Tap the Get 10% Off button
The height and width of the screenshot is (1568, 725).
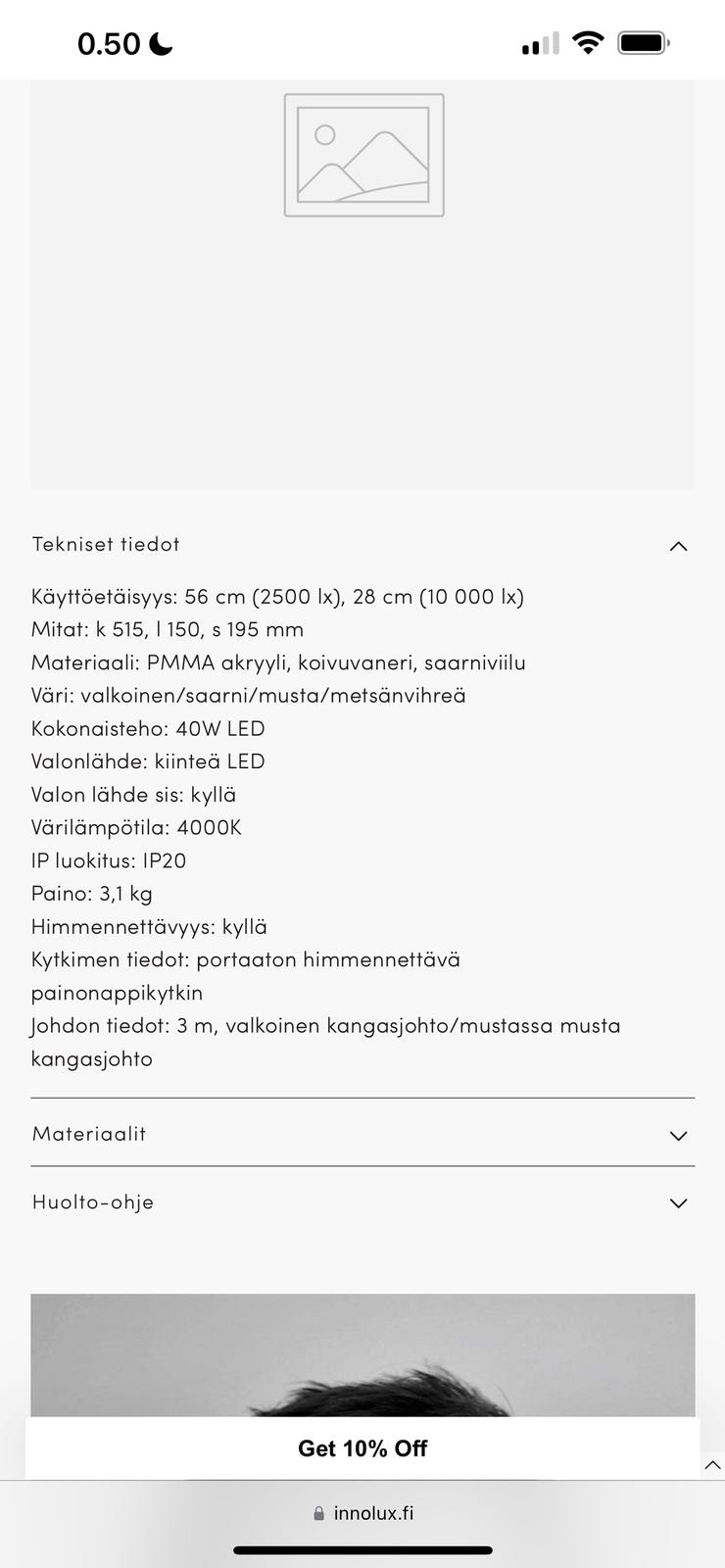(x=362, y=1448)
